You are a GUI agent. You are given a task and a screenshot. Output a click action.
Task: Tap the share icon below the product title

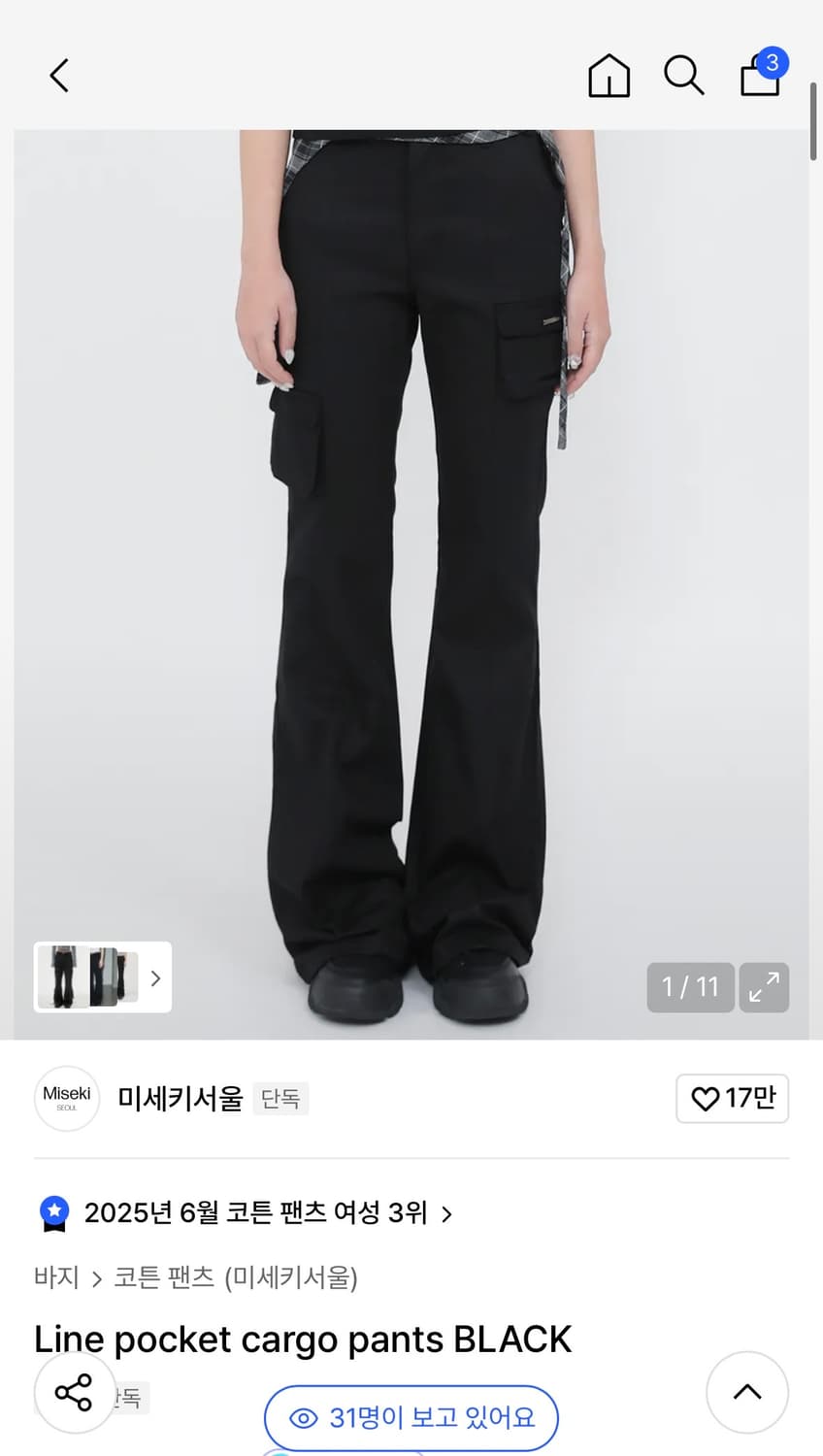click(x=75, y=1392)
